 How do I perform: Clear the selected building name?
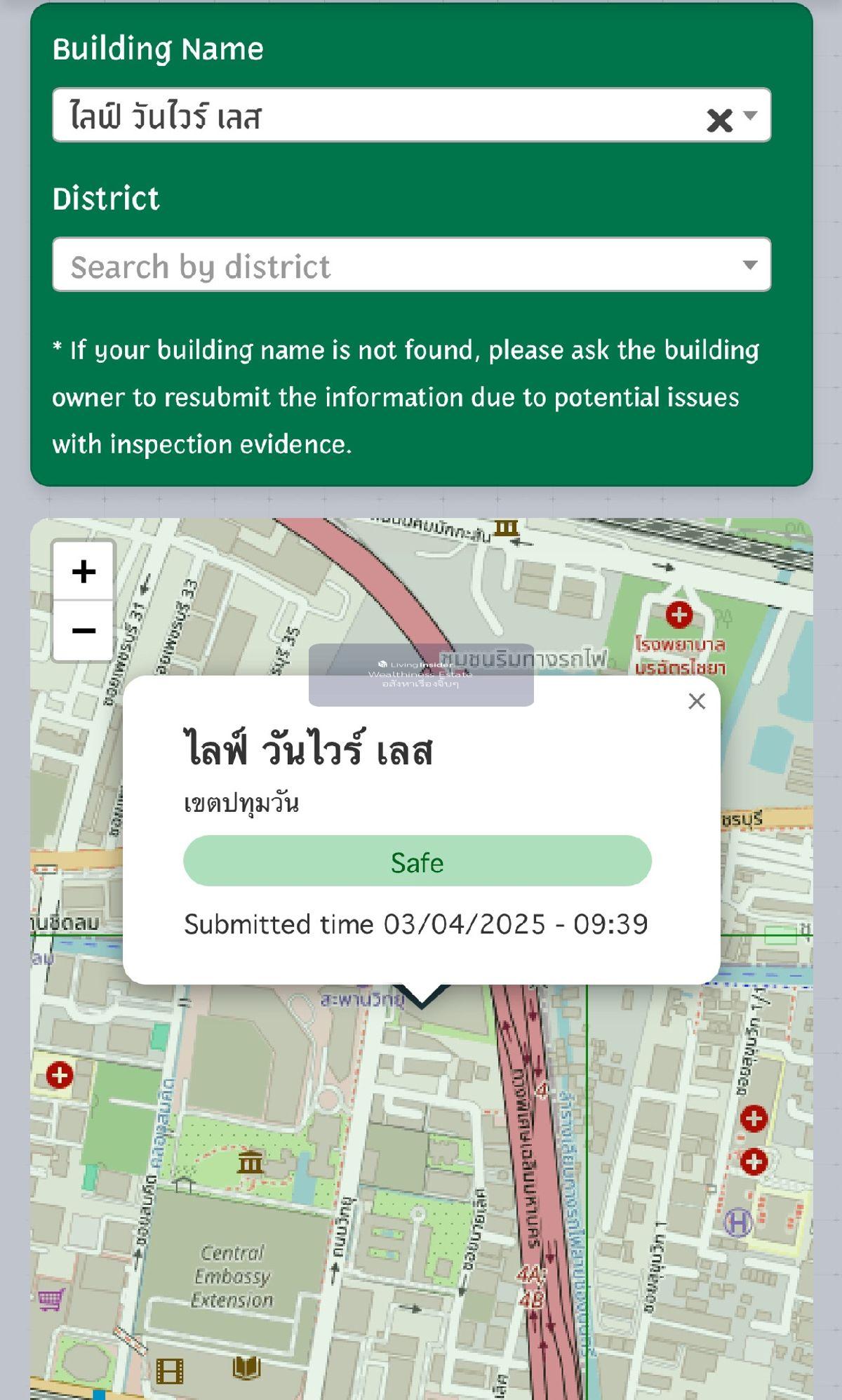click(719, 120)
